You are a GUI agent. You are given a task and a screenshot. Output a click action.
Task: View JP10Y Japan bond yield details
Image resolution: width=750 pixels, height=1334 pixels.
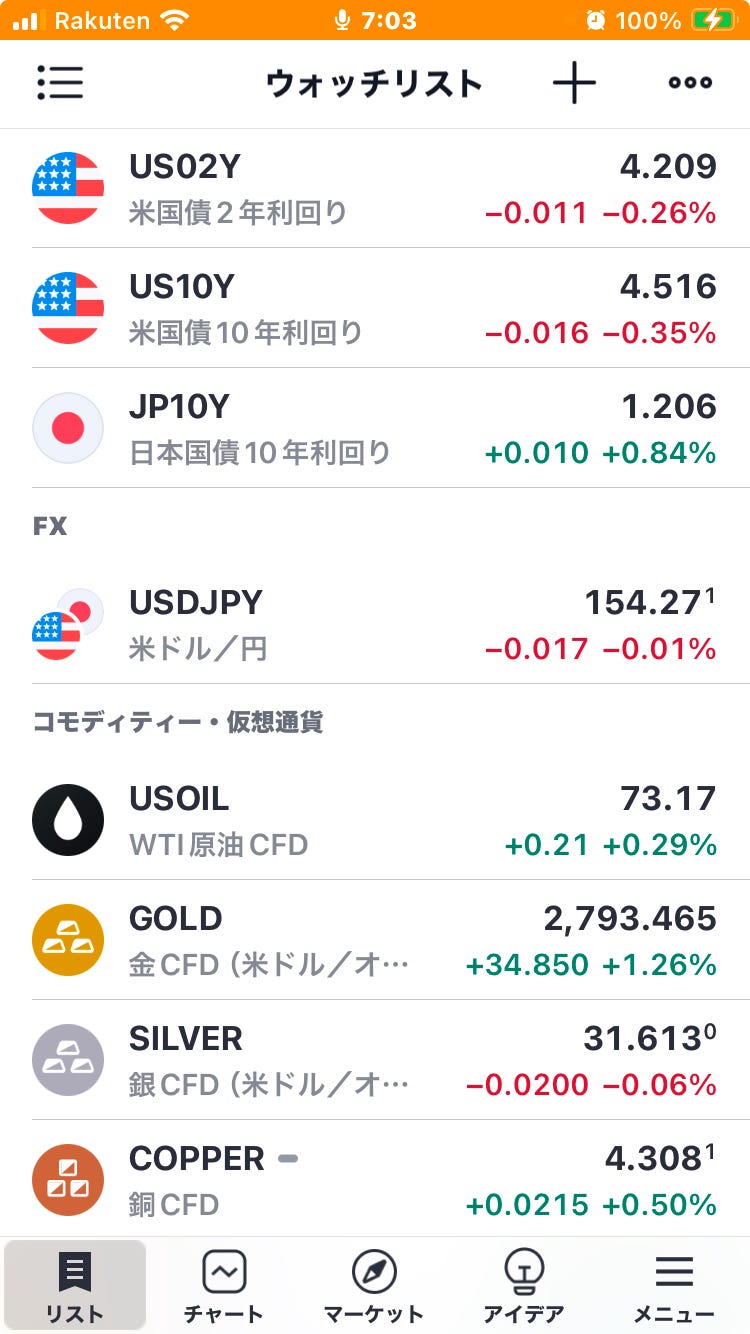pos(375,428)
